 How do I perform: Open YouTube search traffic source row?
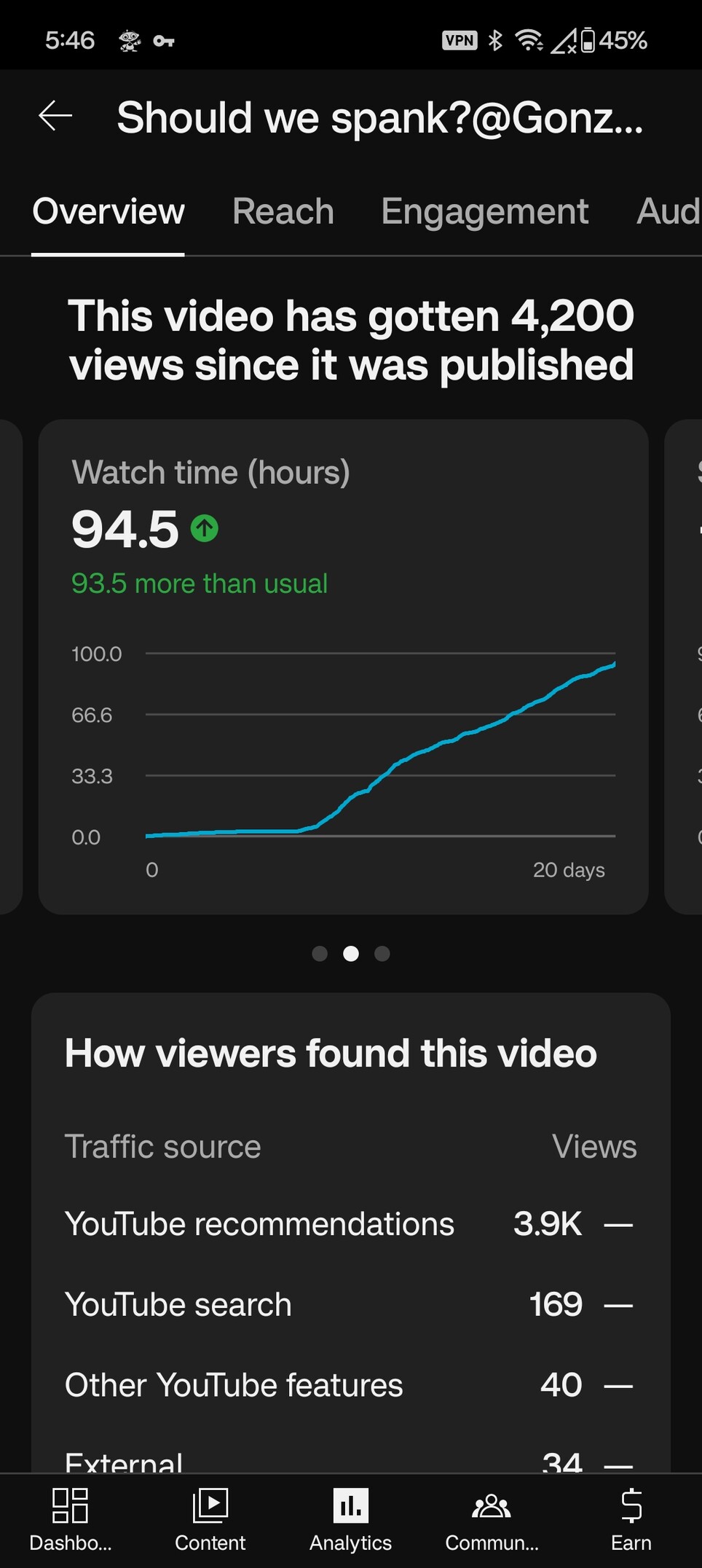(x=350, y=1304)
